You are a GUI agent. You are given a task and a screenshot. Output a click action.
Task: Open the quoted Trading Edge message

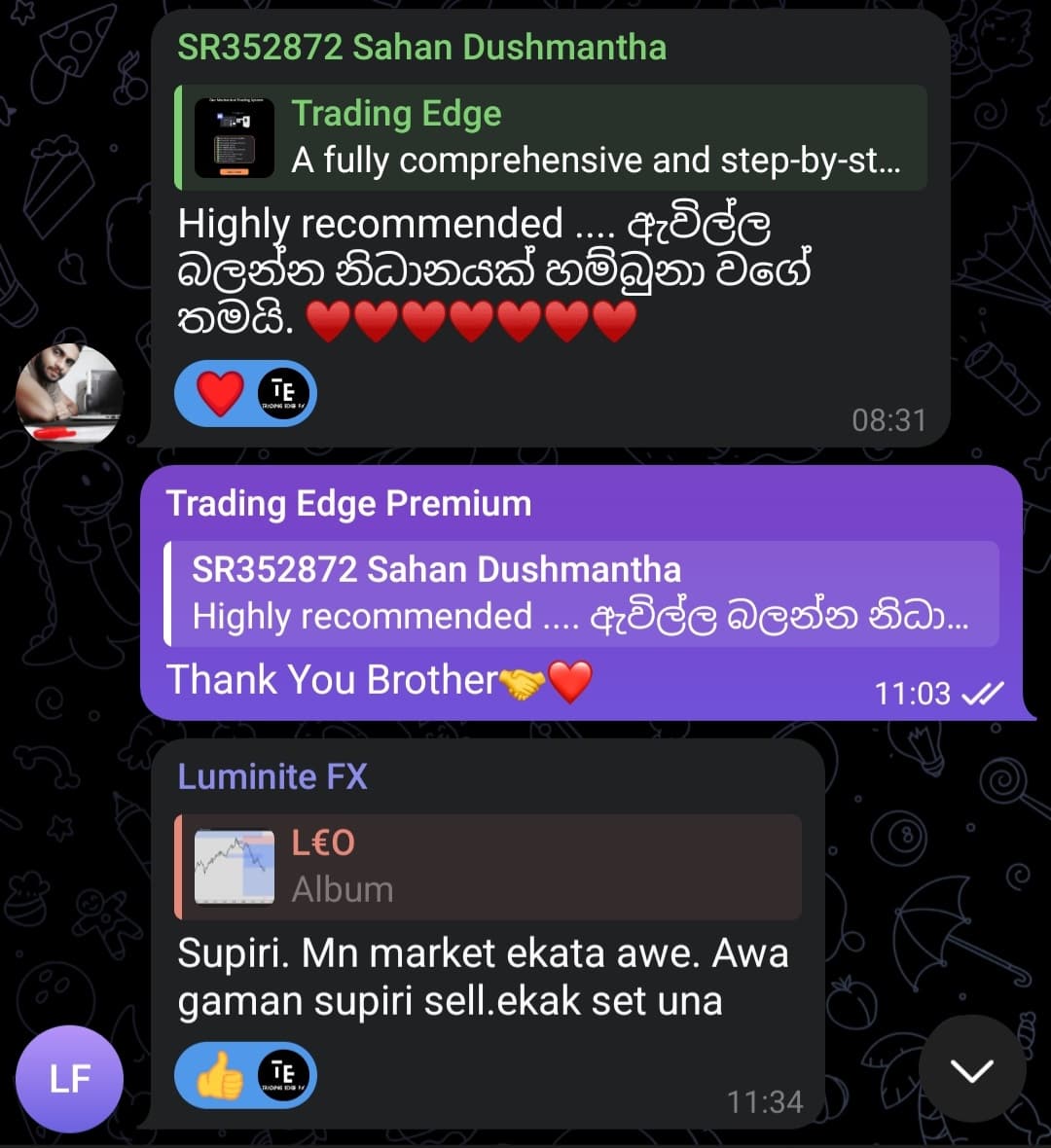tap(551, 137)
